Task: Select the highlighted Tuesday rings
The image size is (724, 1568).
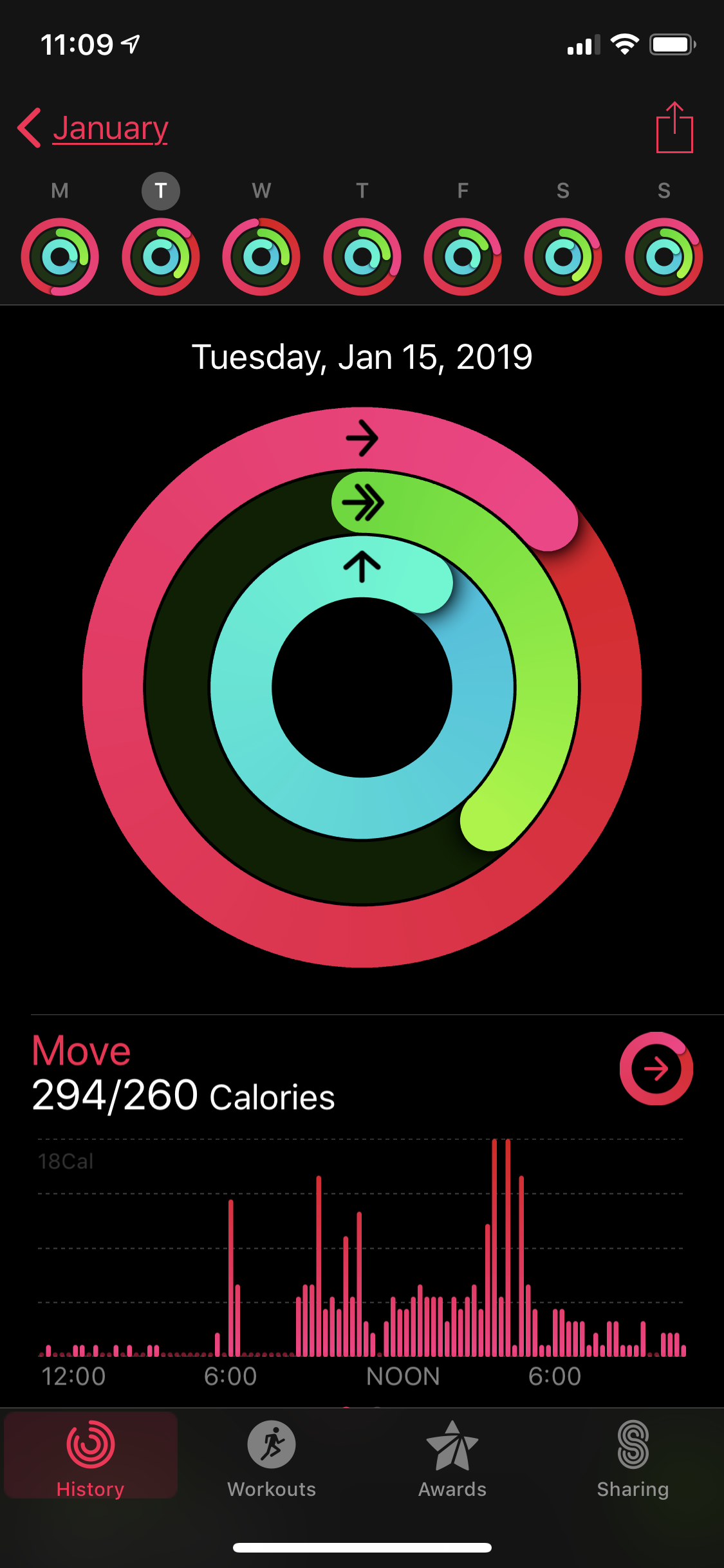Action: (x=161, y=257)
